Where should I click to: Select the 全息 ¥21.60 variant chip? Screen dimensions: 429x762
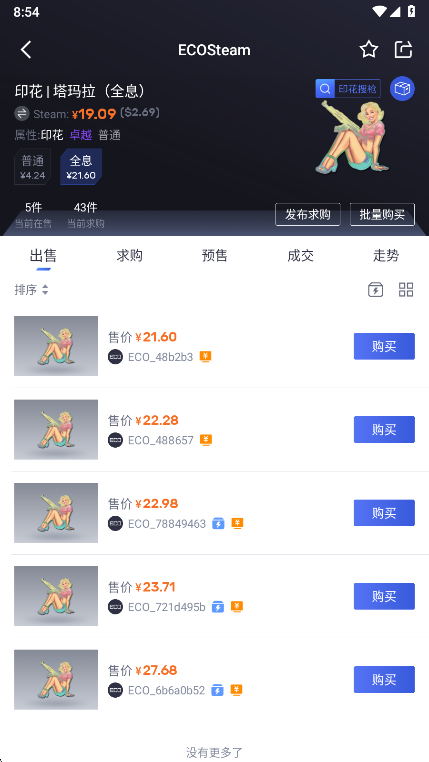click(81, 167)
